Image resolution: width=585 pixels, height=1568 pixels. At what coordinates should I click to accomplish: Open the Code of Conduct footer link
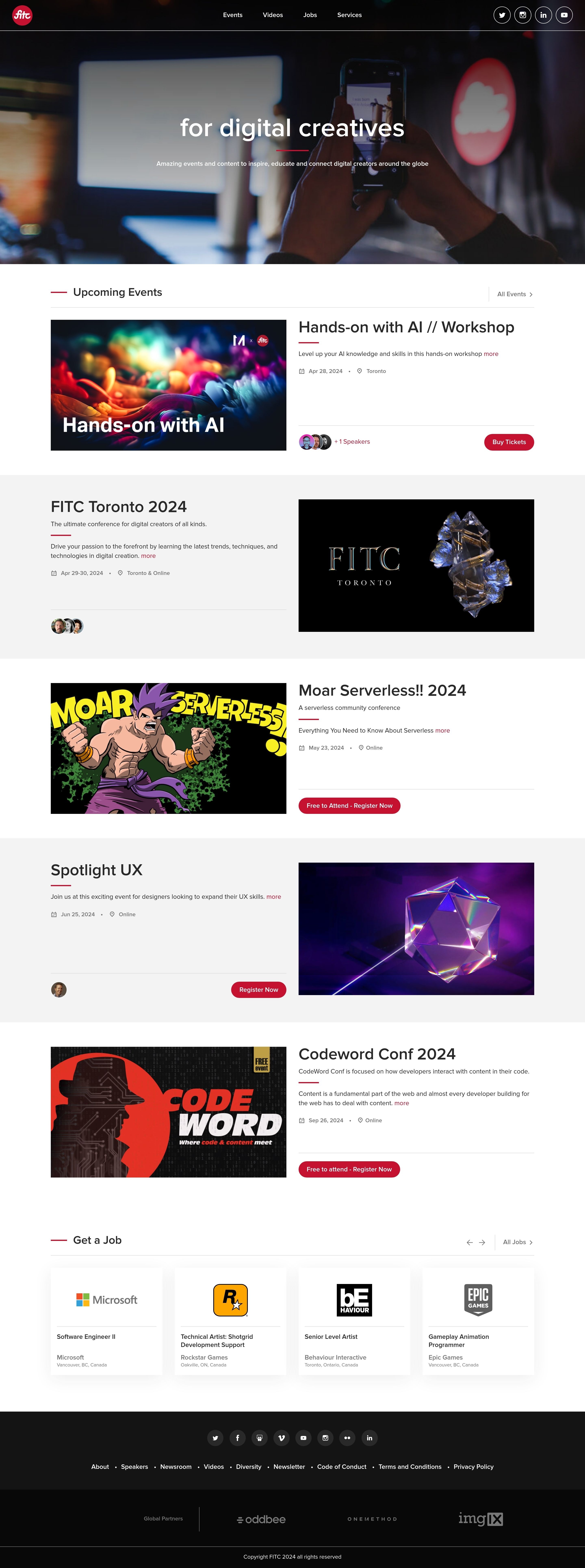(341, 1467)
